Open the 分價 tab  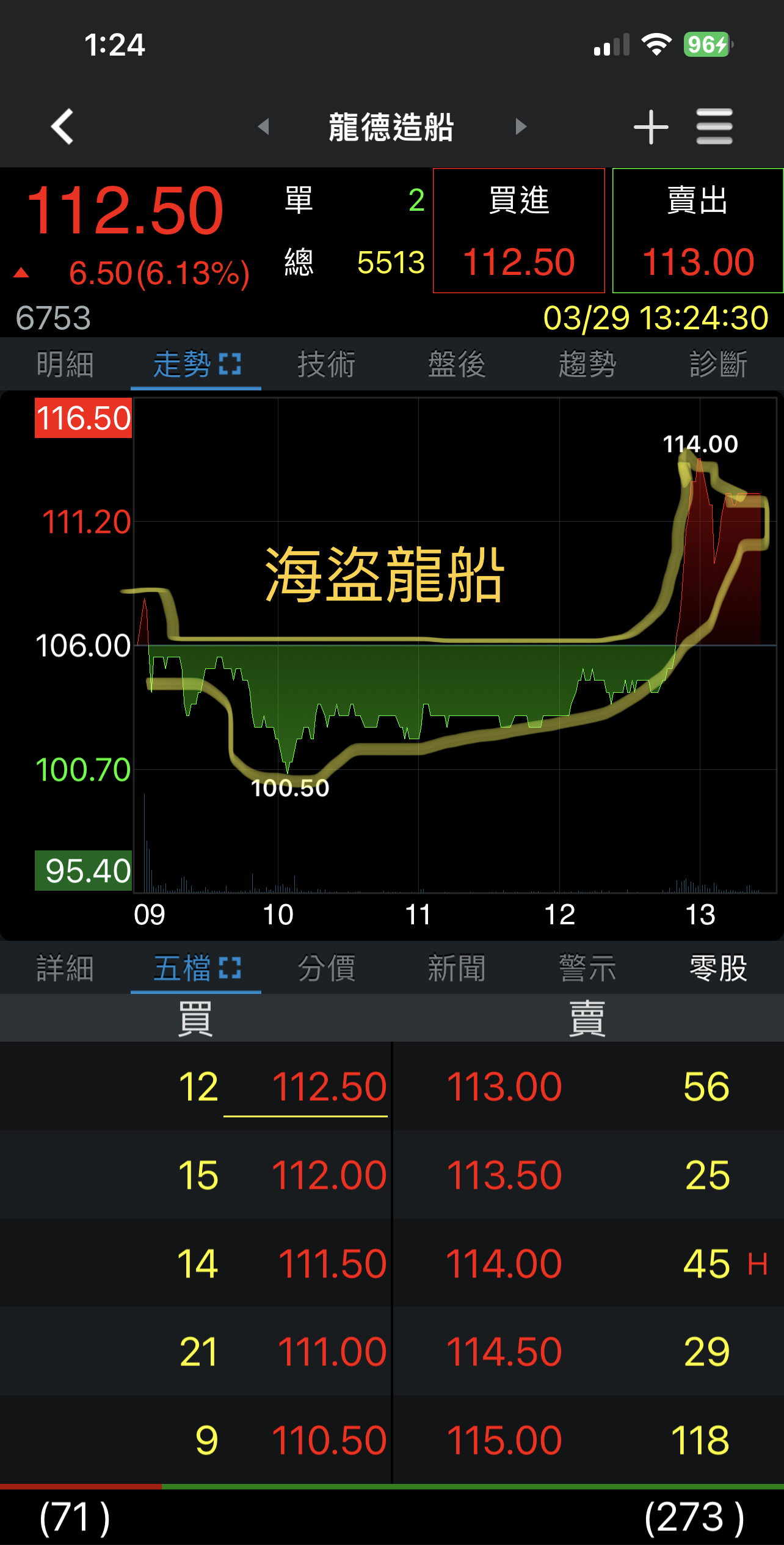326,968
